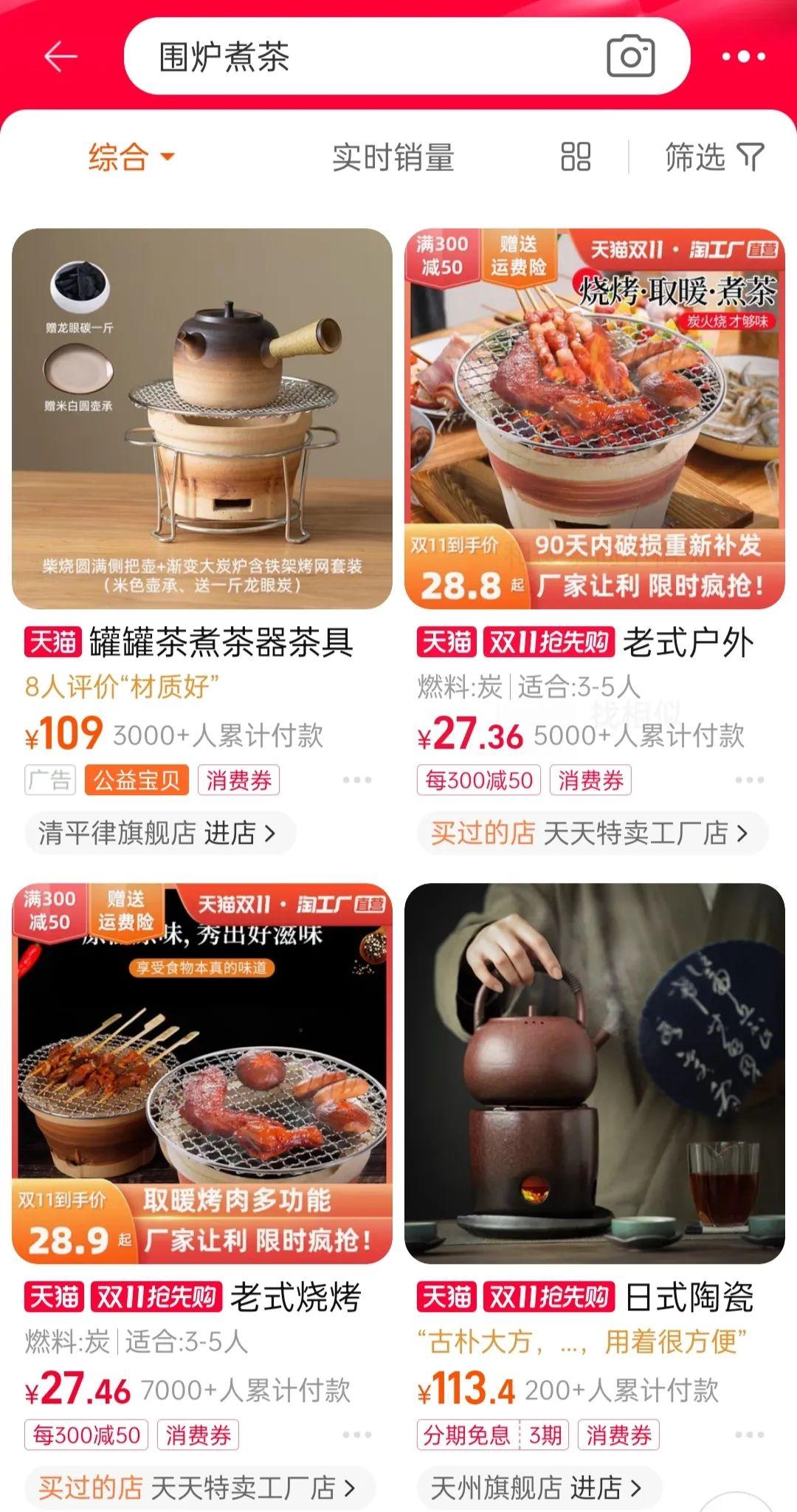797x1512 pixels.
Task: Open the 老式烧烤 grill product
Action: (202, 1073)
